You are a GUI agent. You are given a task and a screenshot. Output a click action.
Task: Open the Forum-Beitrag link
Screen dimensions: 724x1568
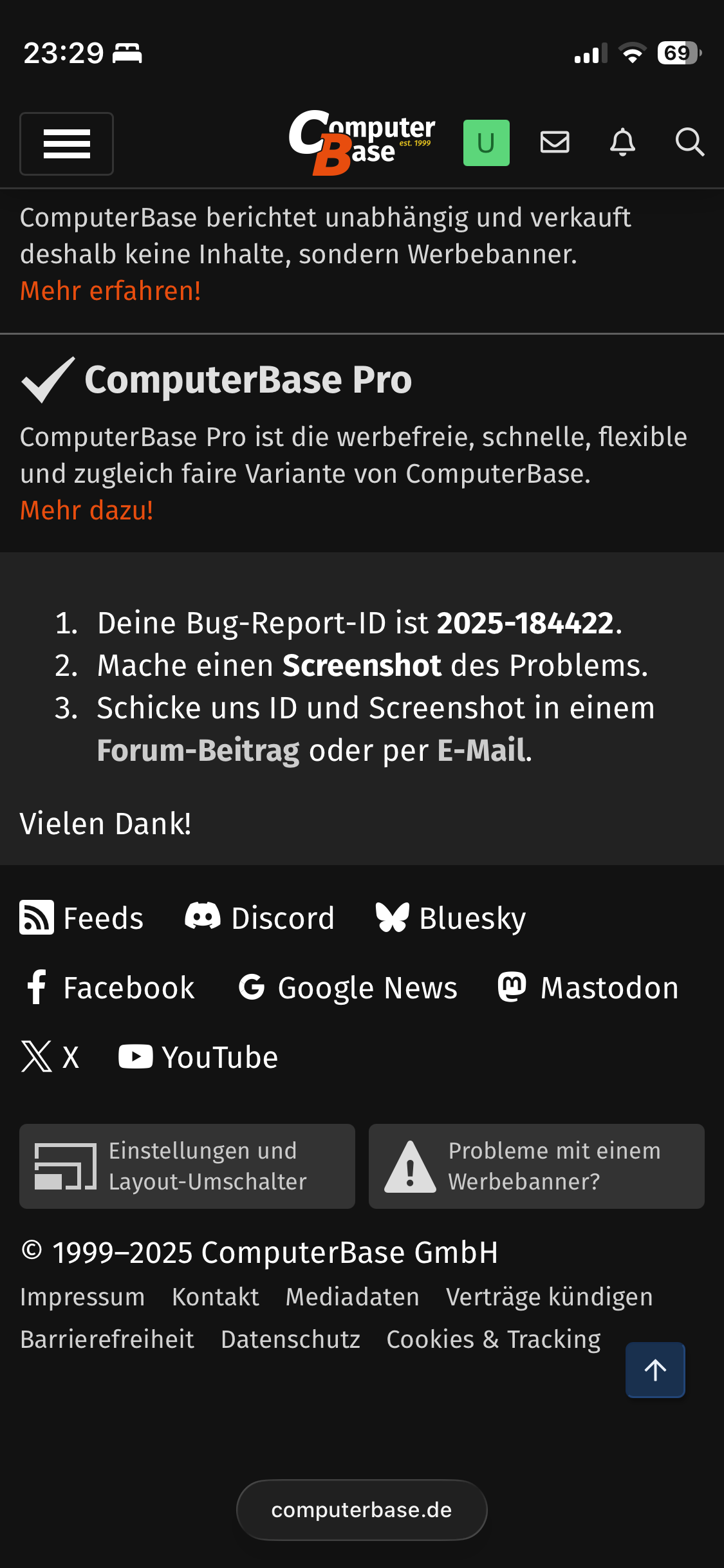[198, 751]
